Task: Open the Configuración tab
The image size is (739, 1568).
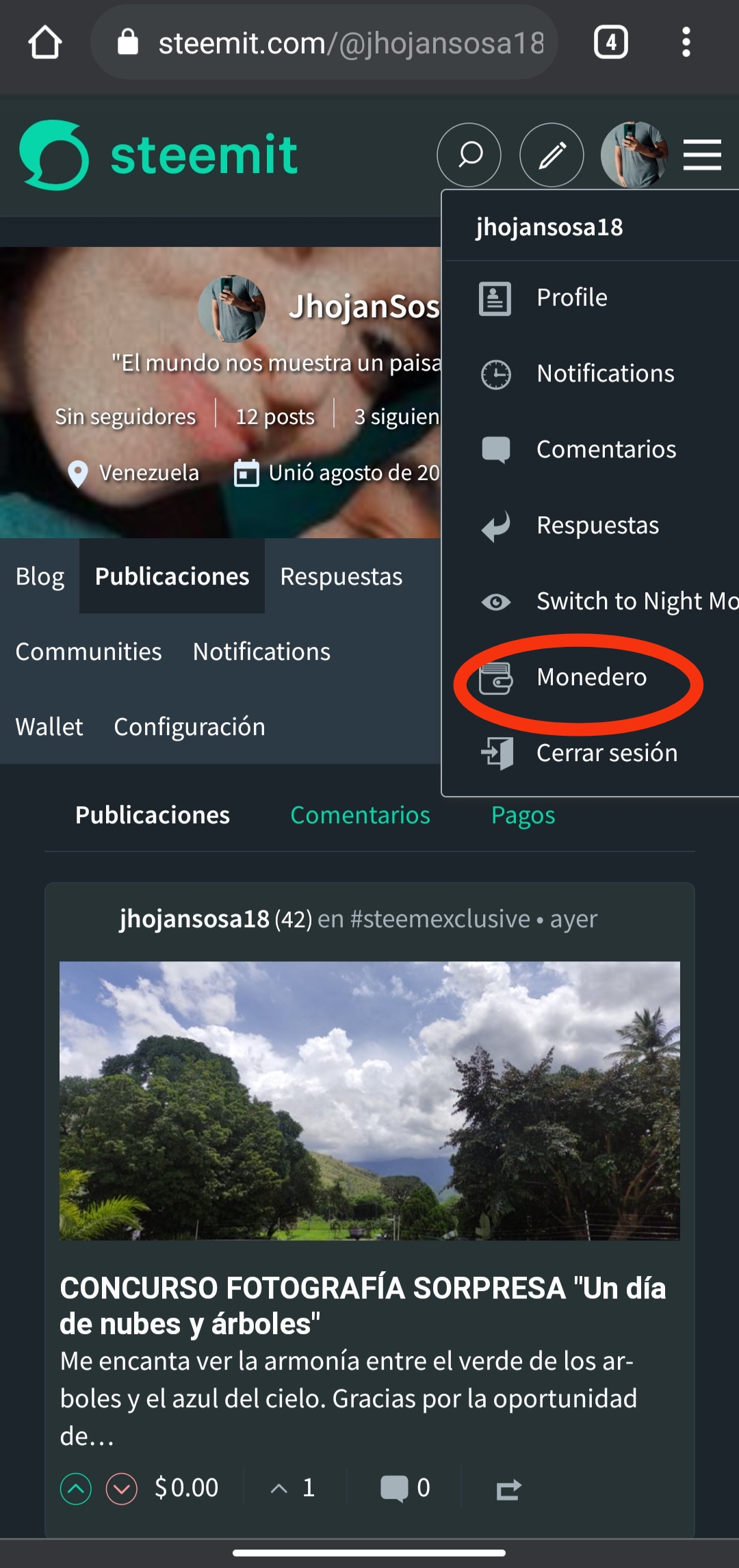Action: click(190, 727)
